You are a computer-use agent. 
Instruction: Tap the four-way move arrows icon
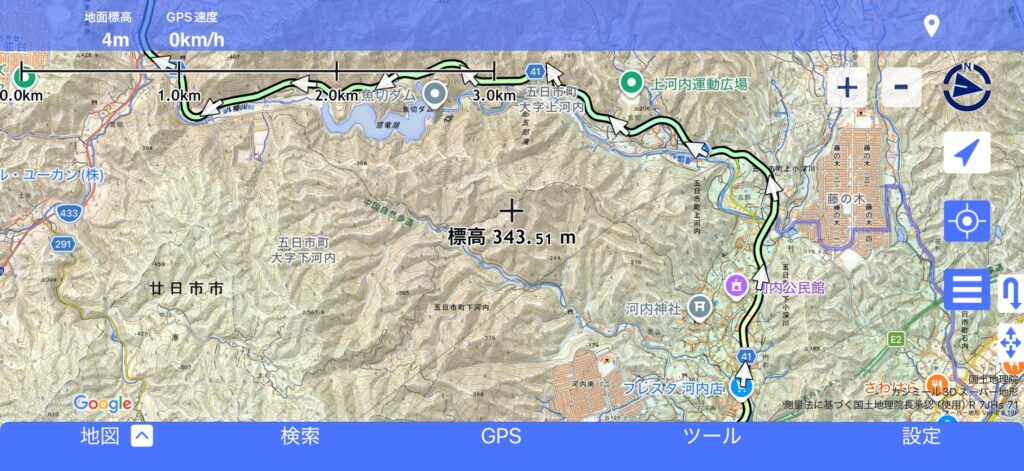click(x=1010, y=343)
